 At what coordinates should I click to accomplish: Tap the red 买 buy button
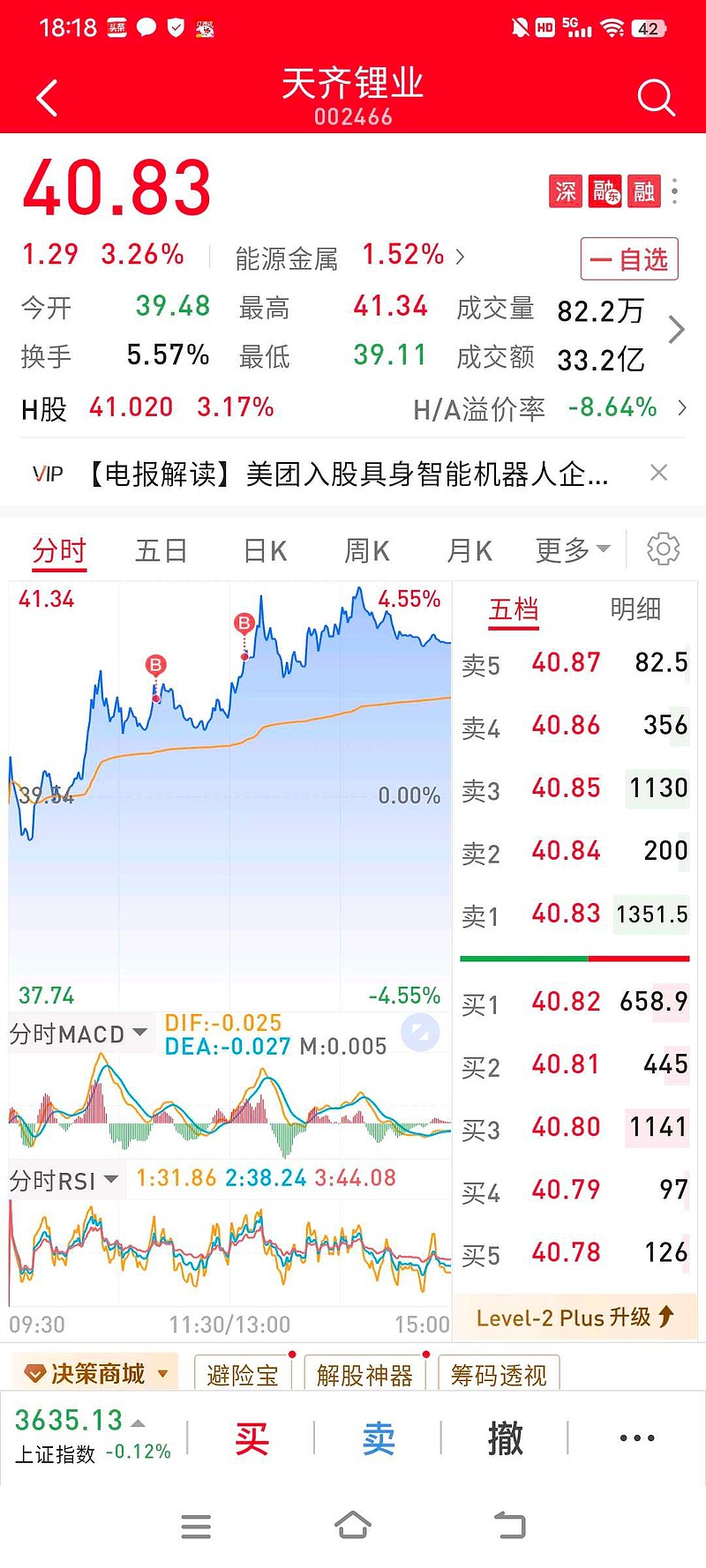point(252,1438)
